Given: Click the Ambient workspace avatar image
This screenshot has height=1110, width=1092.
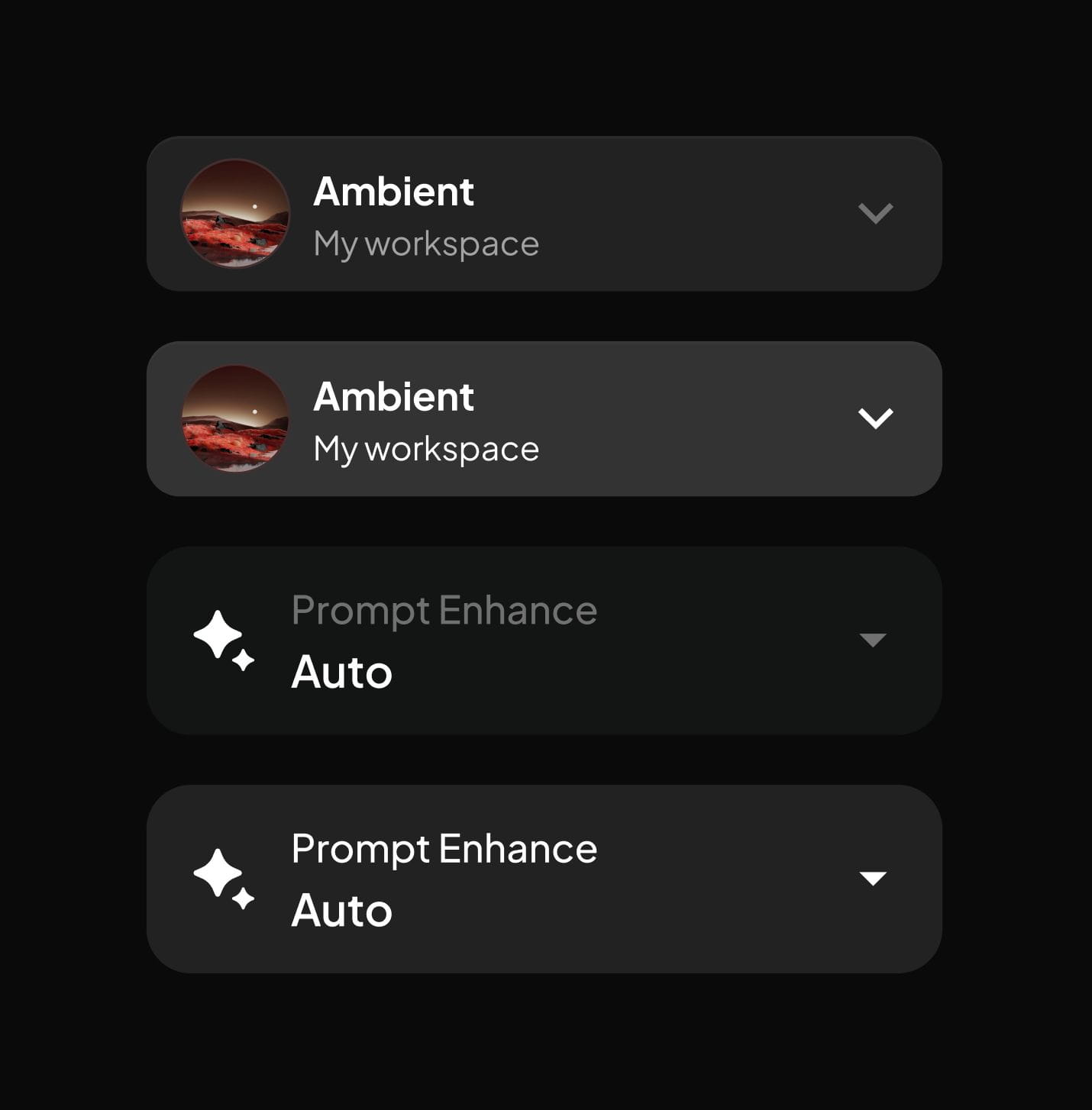Looking at the screenshot, I should coord(235,215).
